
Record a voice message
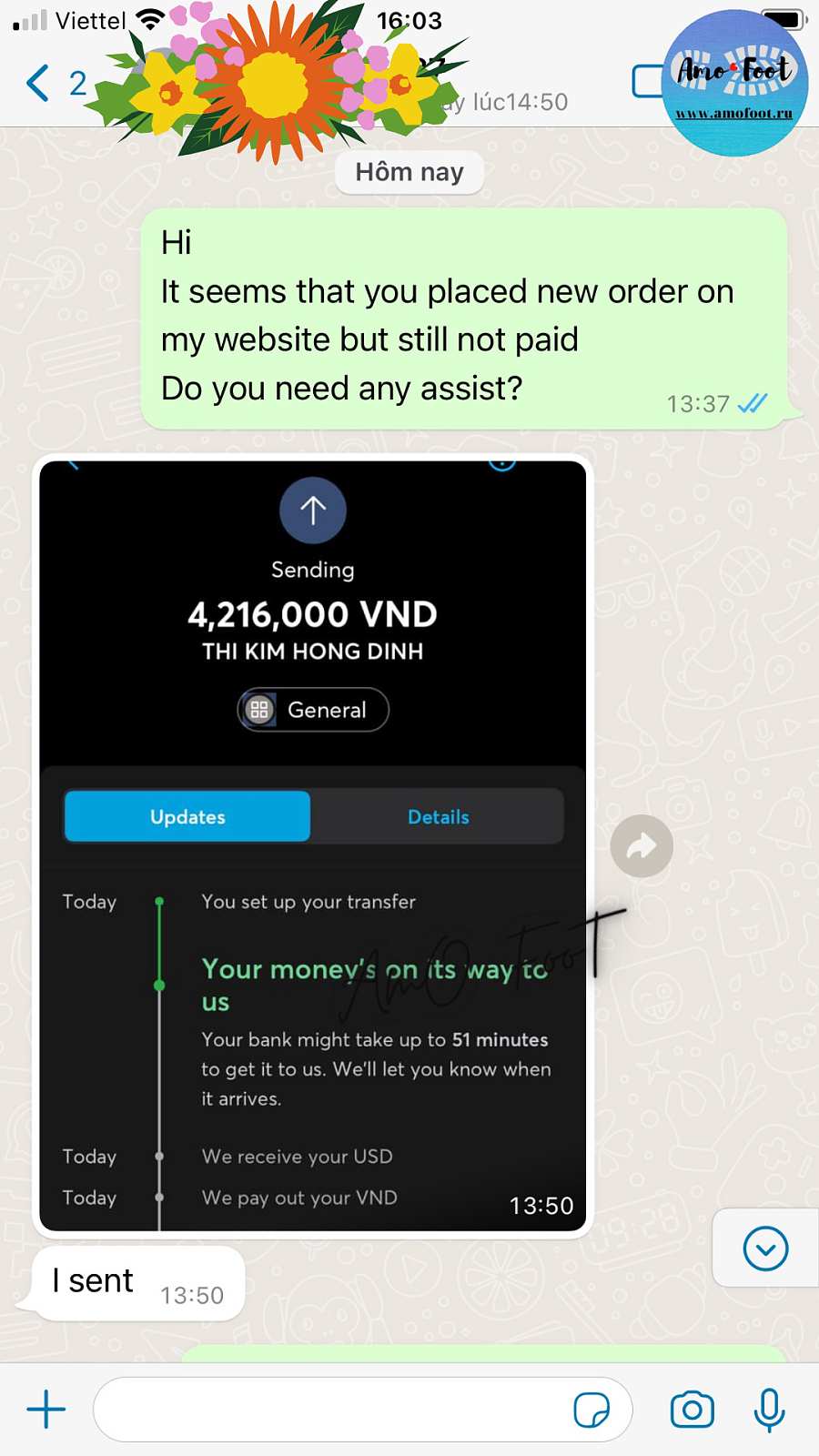coord(769,1410)
